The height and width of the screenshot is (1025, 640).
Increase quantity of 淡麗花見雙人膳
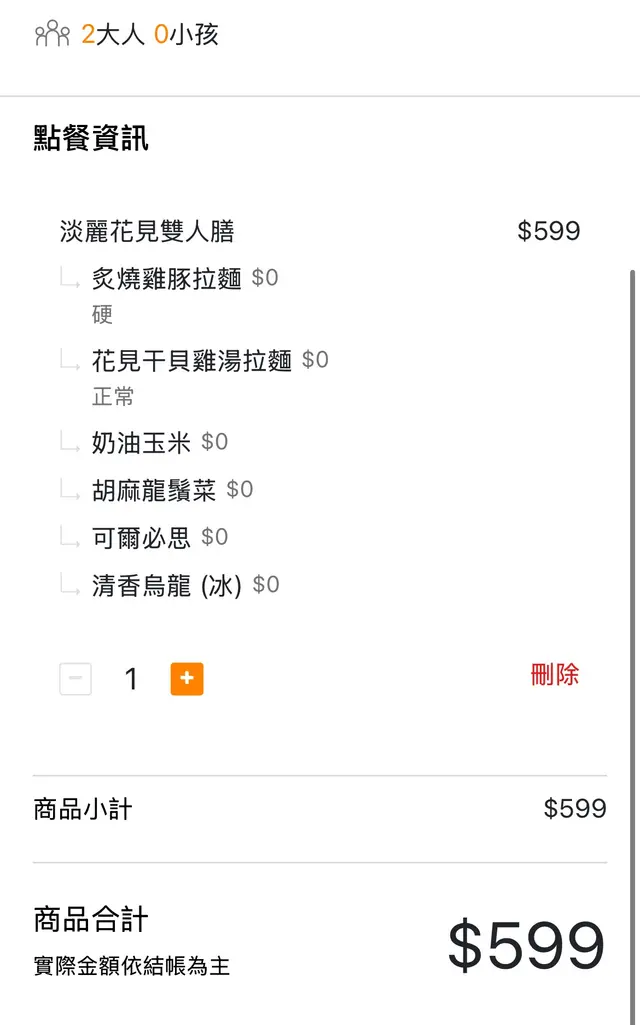[x=187, y=679]
